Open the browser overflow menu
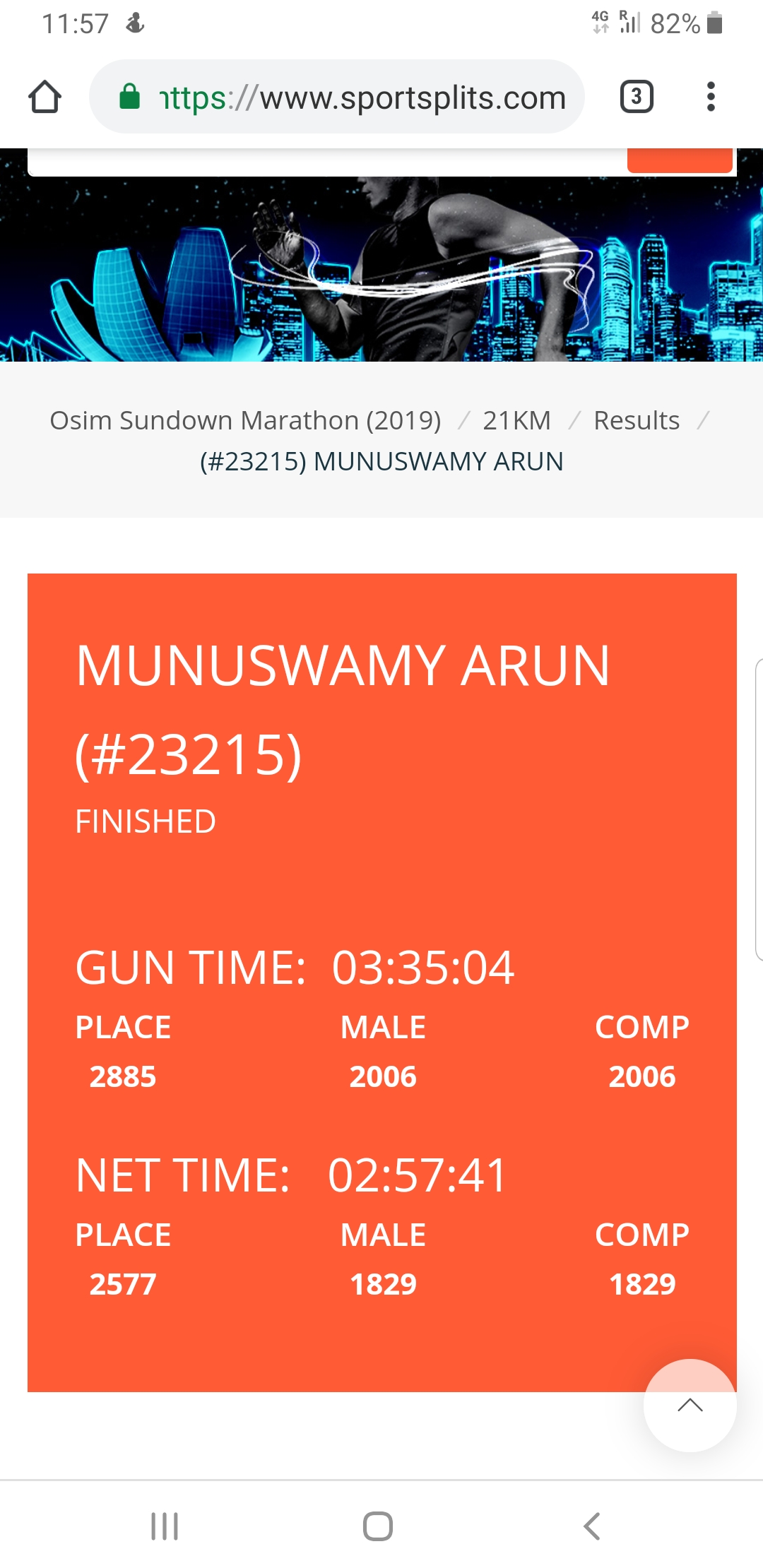 click(711, 97)
